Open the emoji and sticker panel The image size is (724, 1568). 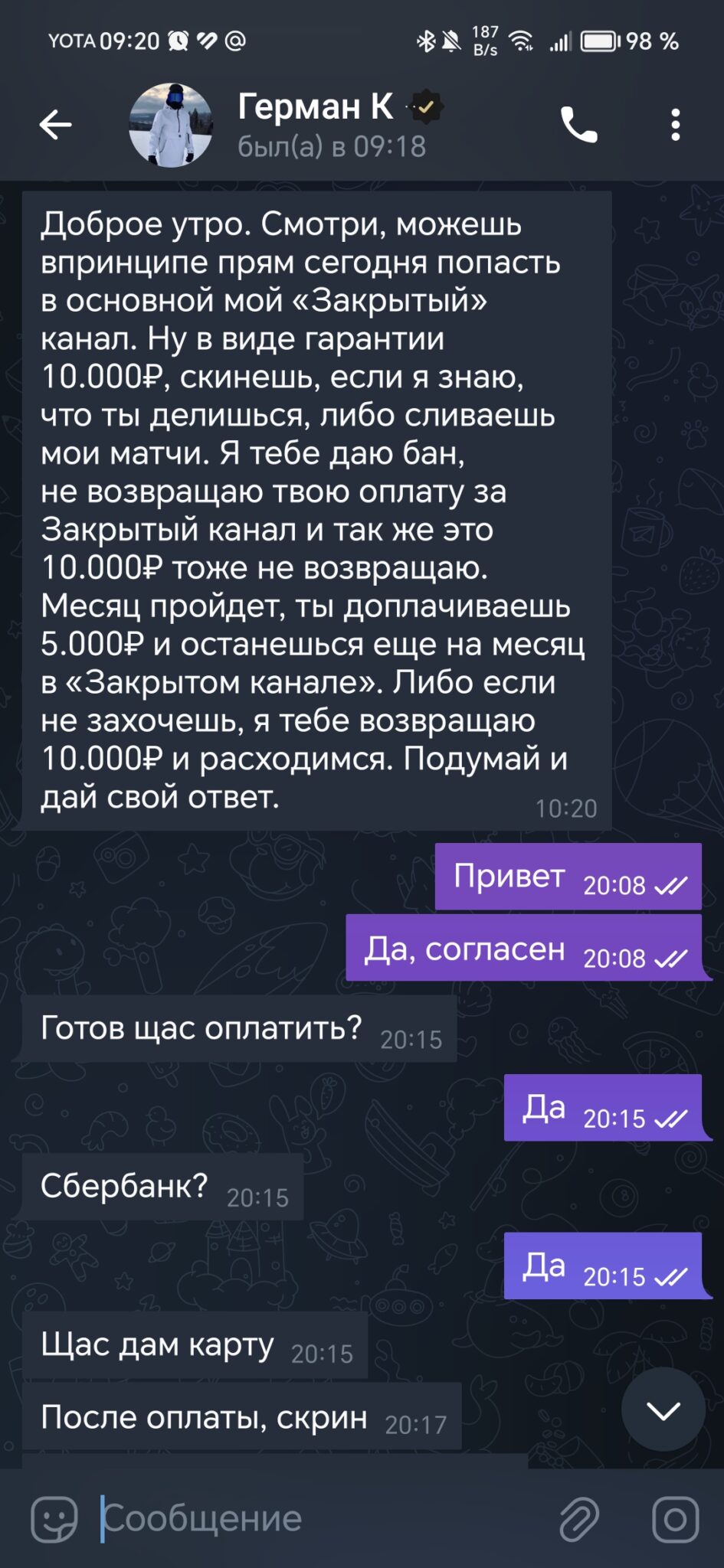click(x=54, y=1519)
